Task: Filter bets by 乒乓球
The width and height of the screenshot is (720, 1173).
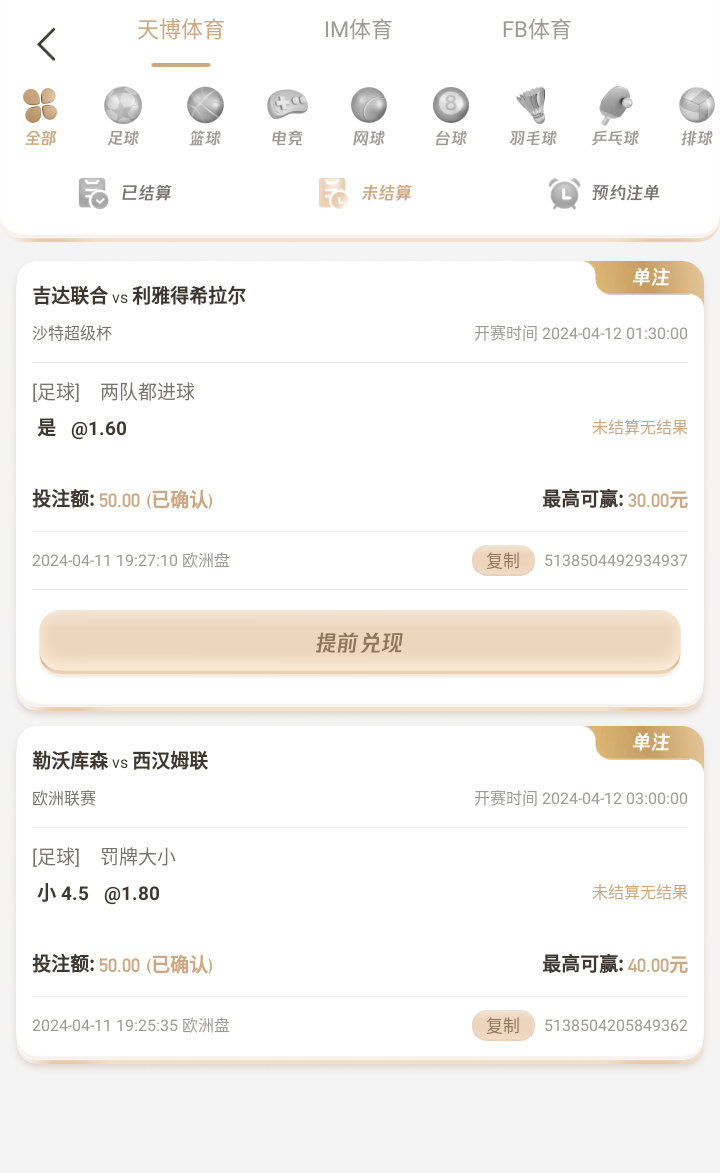Action: (614, 117)
